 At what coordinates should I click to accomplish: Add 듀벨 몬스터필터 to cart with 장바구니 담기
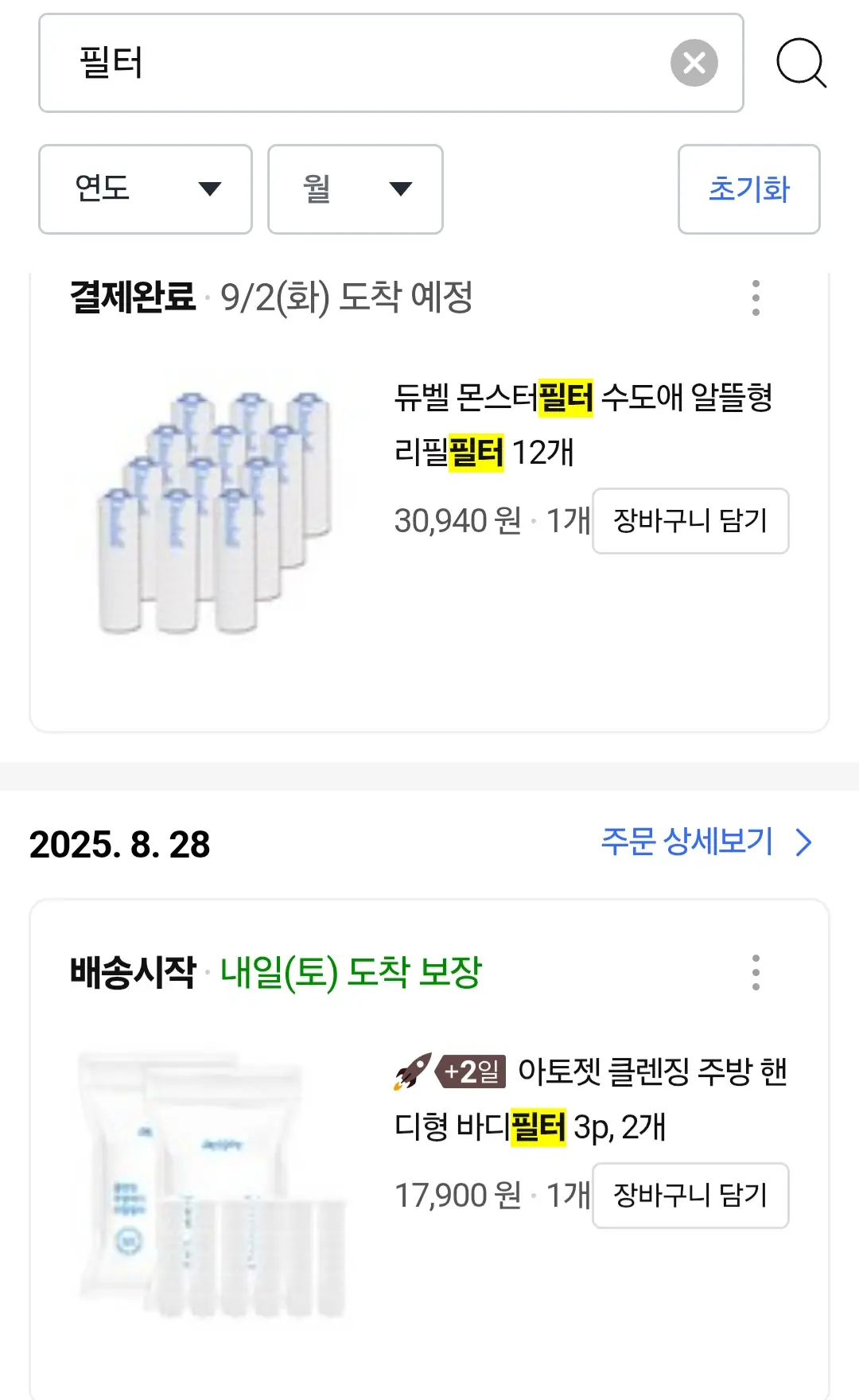pyautogui.click(x=690, y=521)
